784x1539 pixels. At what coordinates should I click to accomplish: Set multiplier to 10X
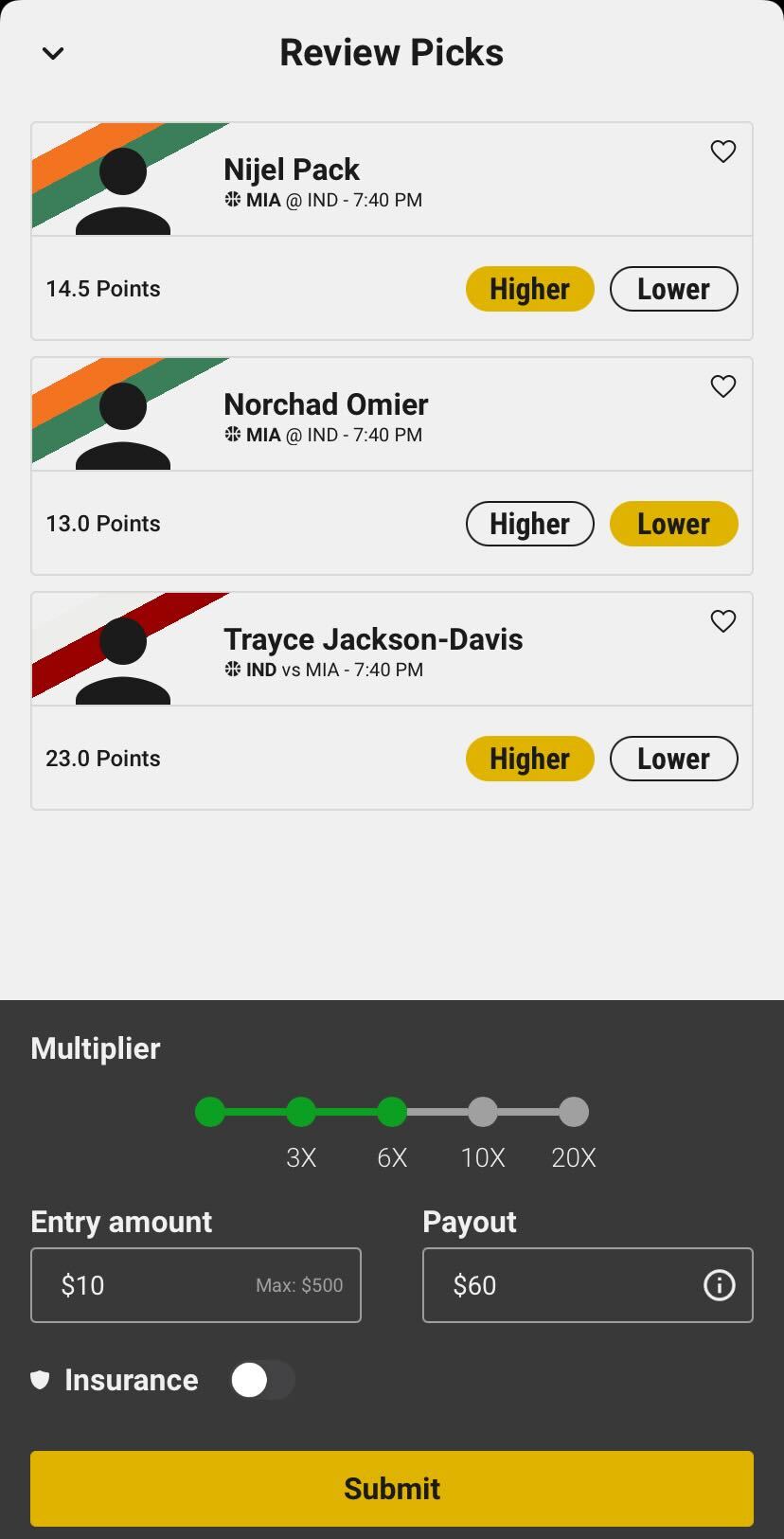483,1112
